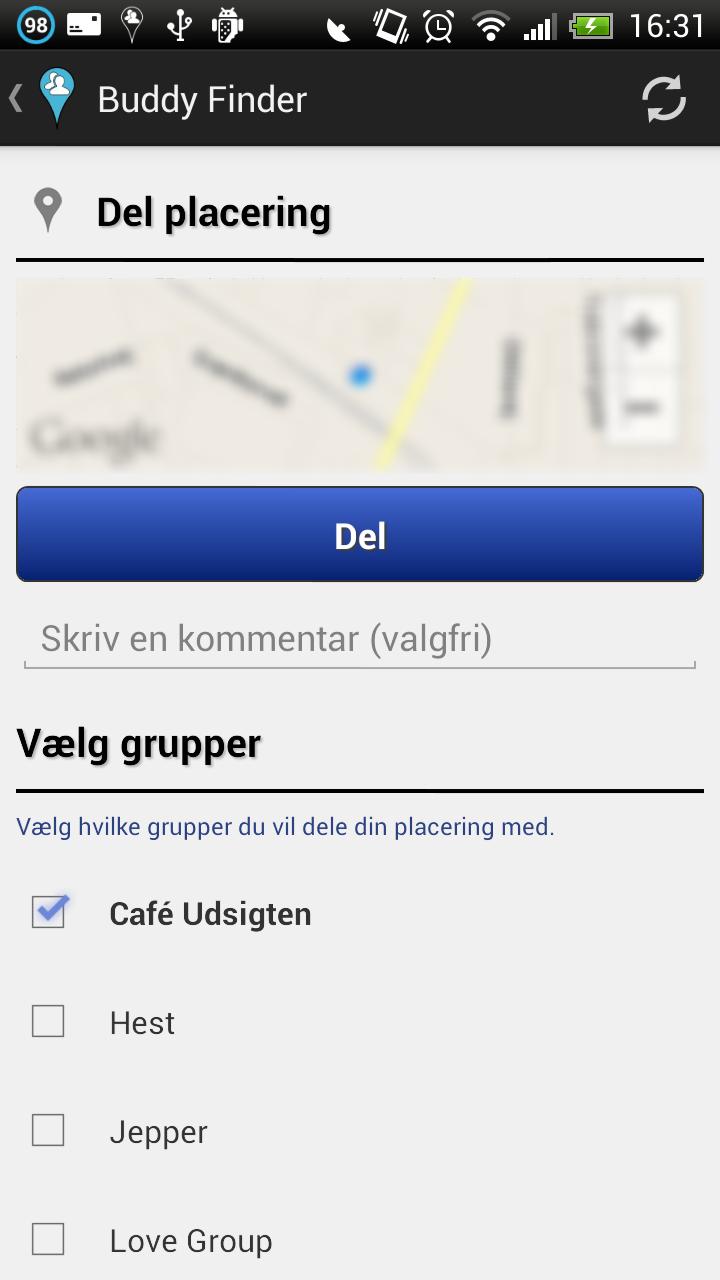The image size is (720, 1280).
Task: Open Wi-Fi status icon in the status bar
Action: pyautogui.click(x=492, y=25)
